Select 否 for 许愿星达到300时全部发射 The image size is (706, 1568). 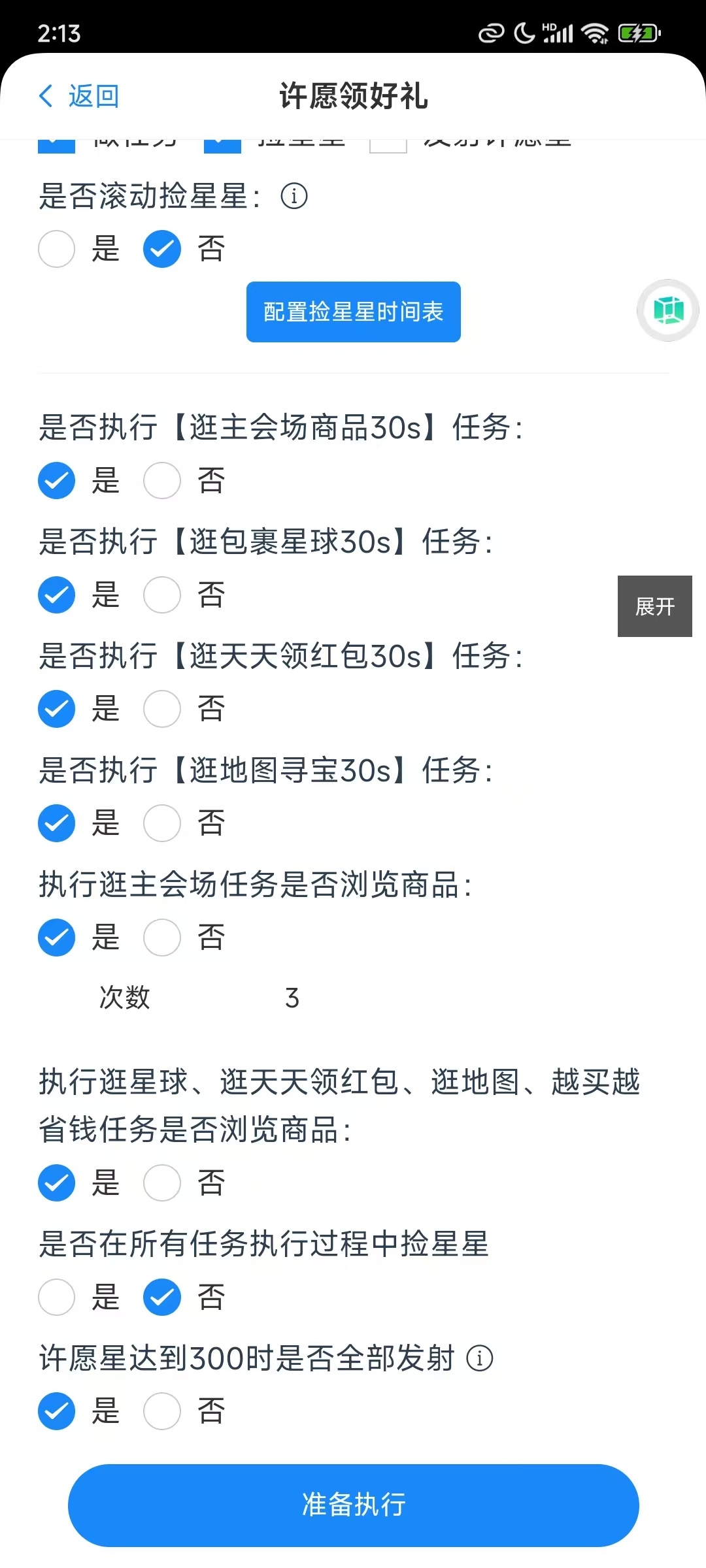click(162, 1411)
